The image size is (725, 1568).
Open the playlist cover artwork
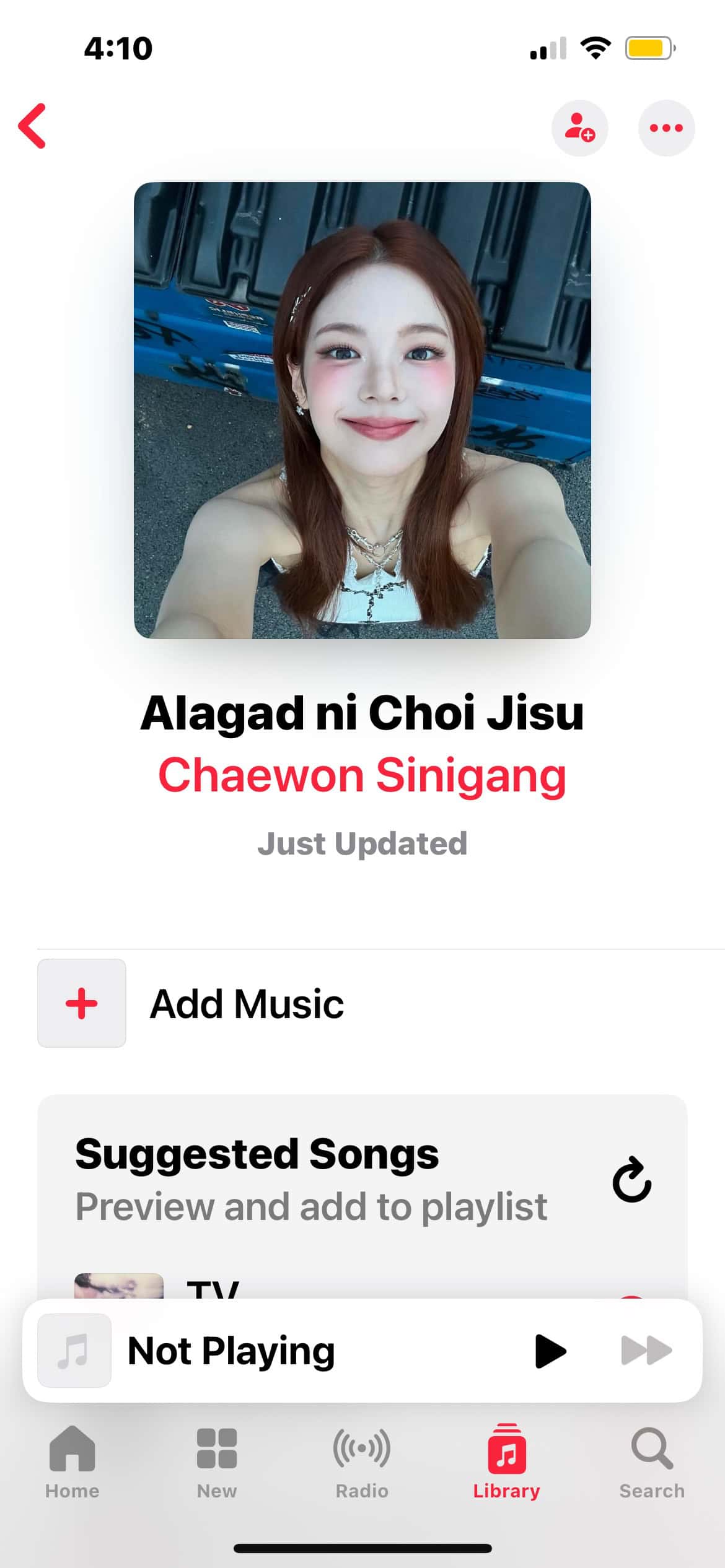point(362,410)
